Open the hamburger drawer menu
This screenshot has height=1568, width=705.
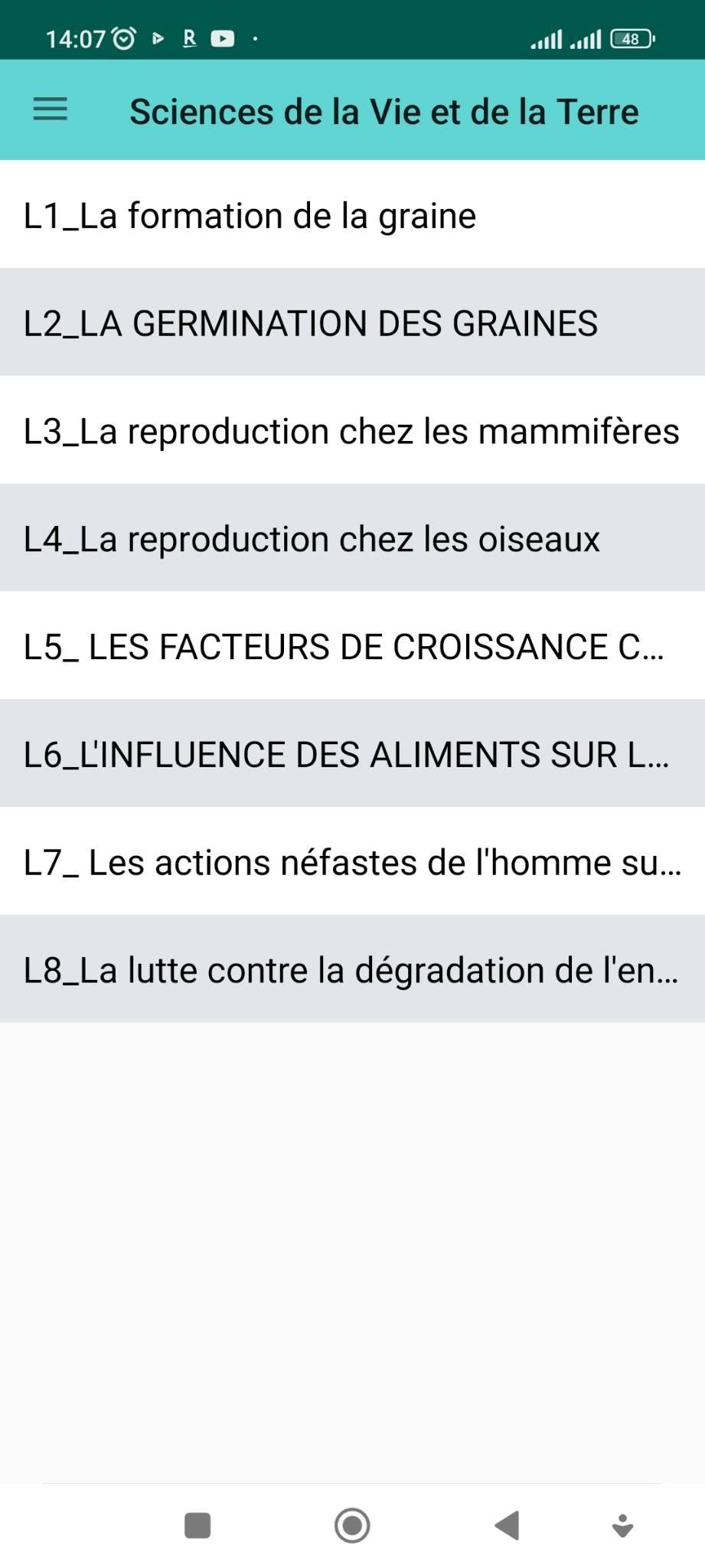[x=51, y=110]
